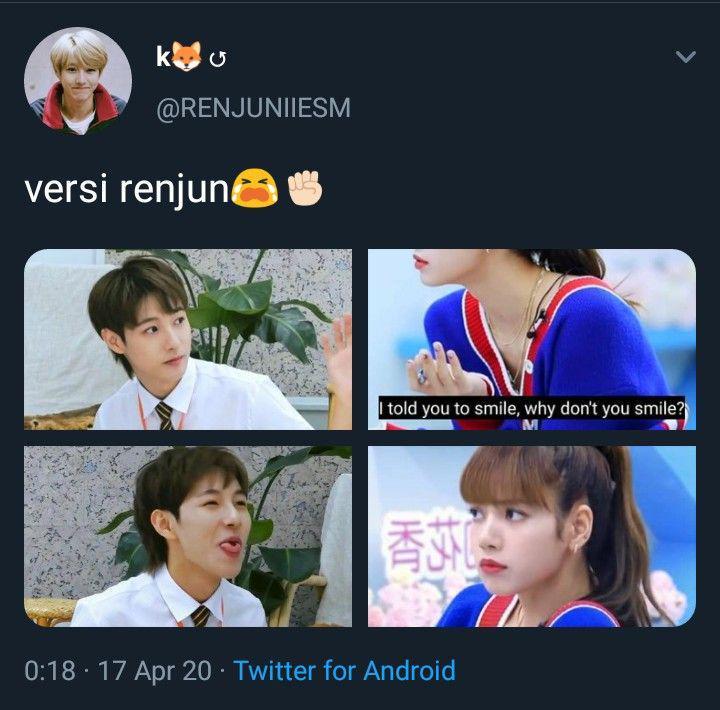This screenshot has width=720, height=710.
Task: Open the @RENJUNIIESM profile handle
Action: 253,108
